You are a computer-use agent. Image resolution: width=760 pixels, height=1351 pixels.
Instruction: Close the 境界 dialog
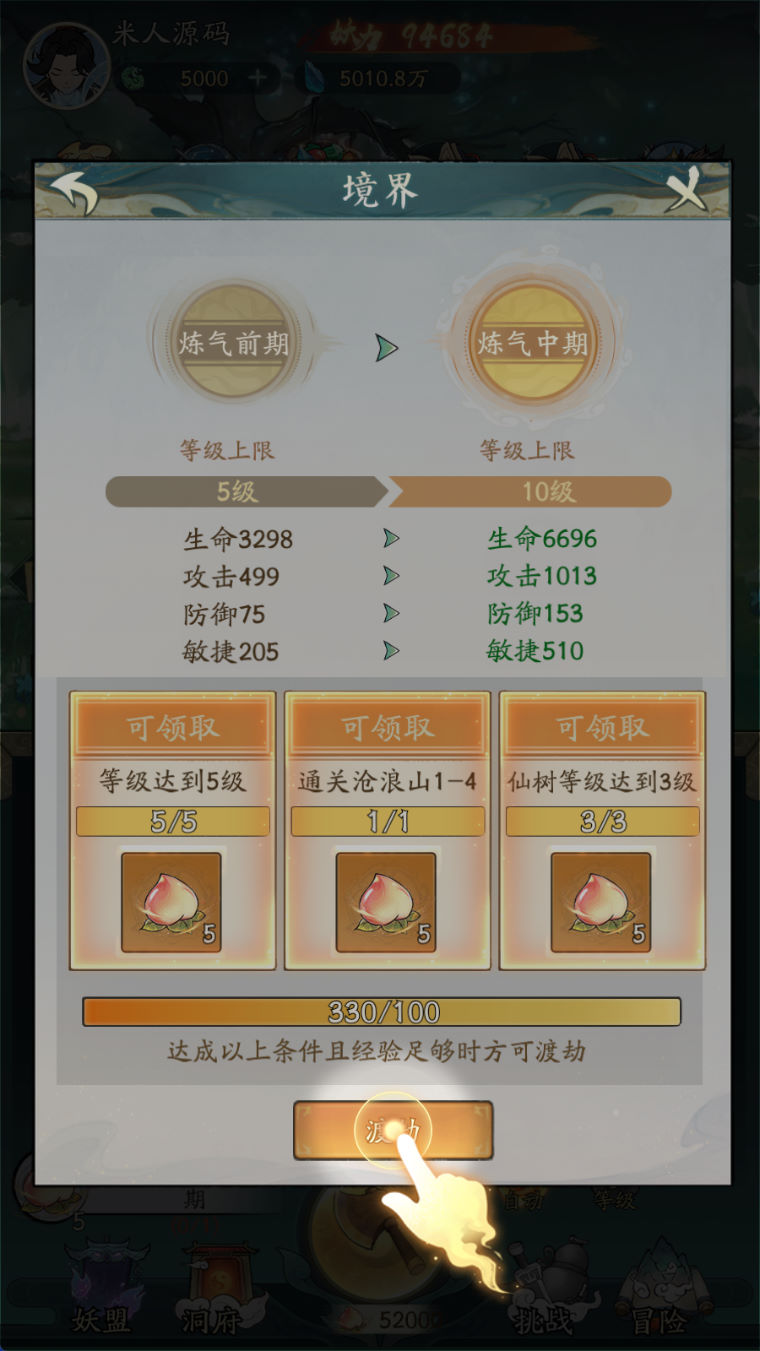click(686, 190)
